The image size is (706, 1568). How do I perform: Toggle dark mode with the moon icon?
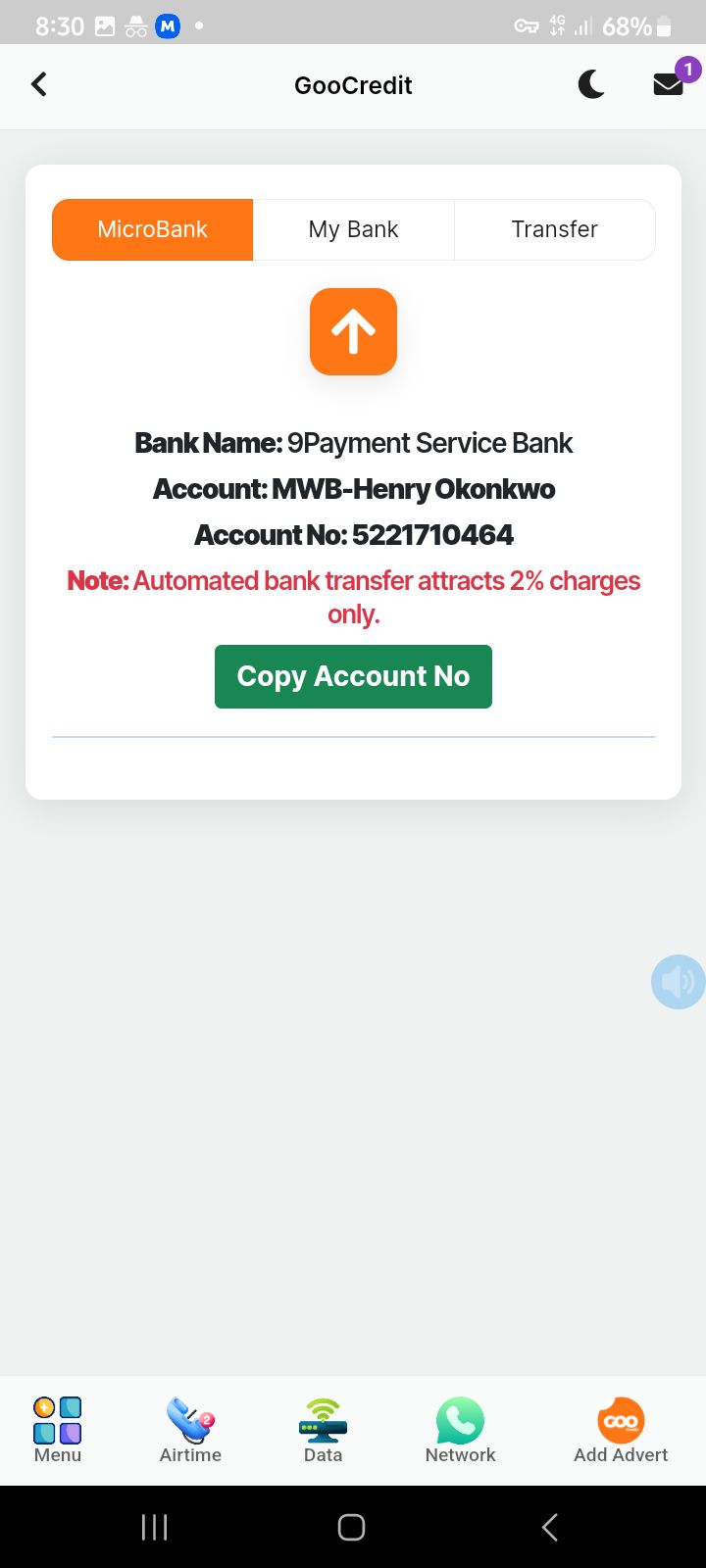coord(591,85)
